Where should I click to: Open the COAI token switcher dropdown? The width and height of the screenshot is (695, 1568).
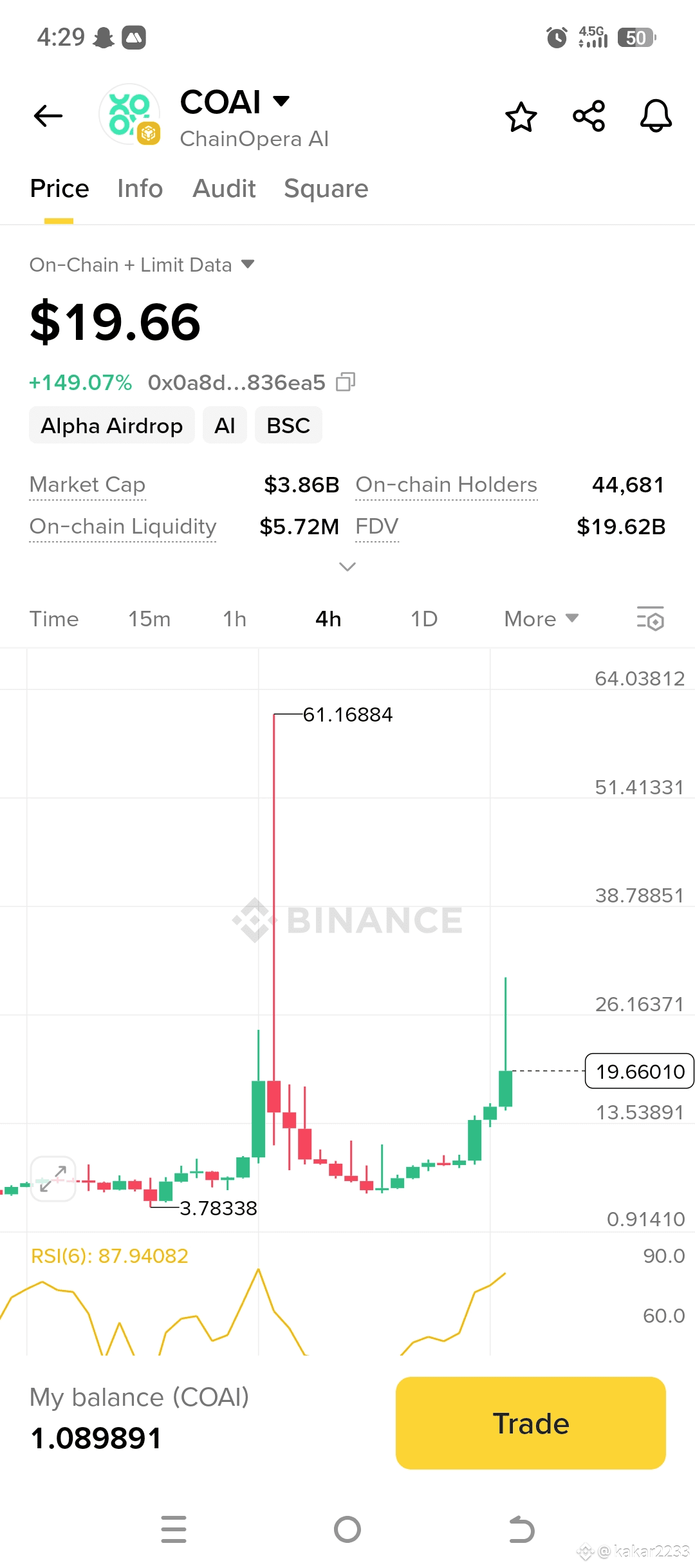coord(281,101)
